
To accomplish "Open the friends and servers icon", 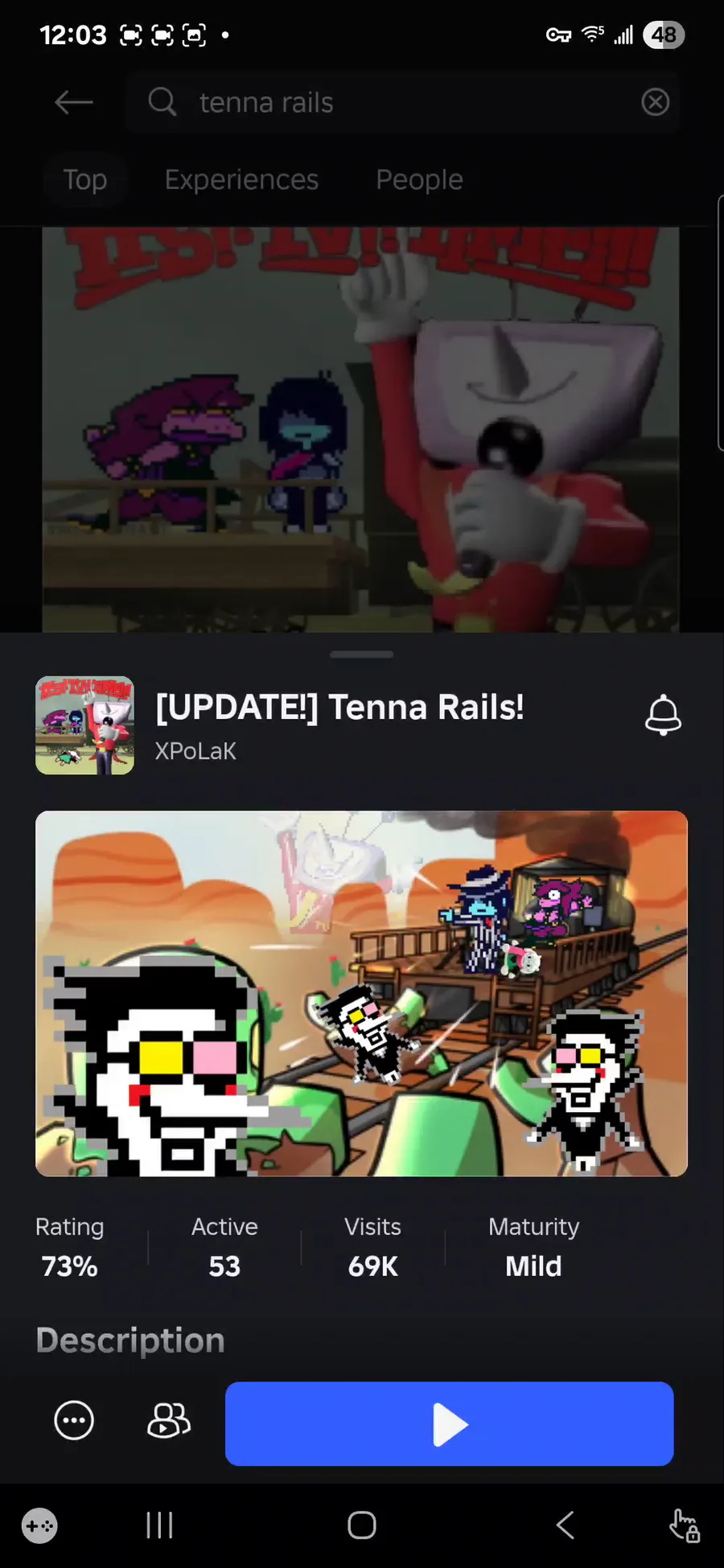I will (169, 1421).
